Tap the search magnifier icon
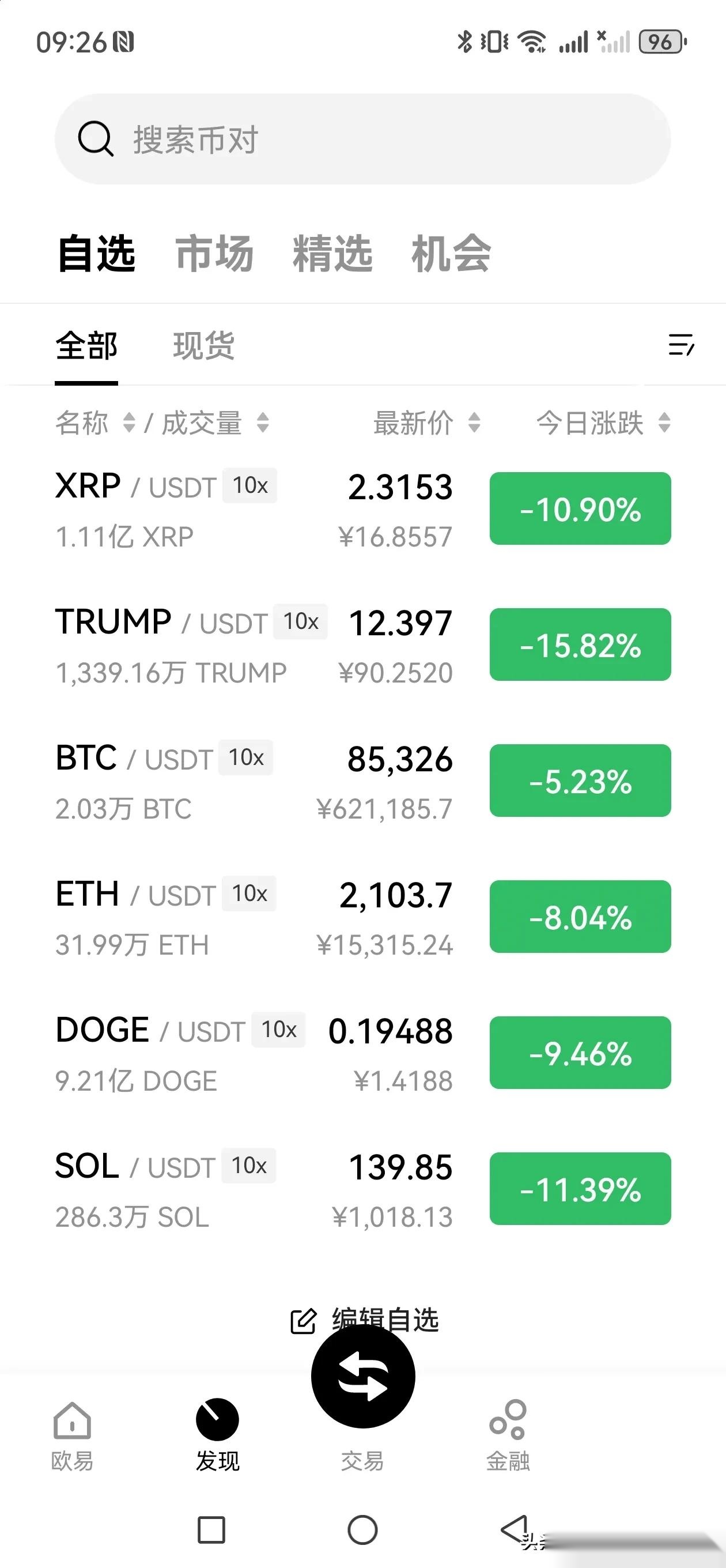 pyautogui.click(x=96, y=138)
